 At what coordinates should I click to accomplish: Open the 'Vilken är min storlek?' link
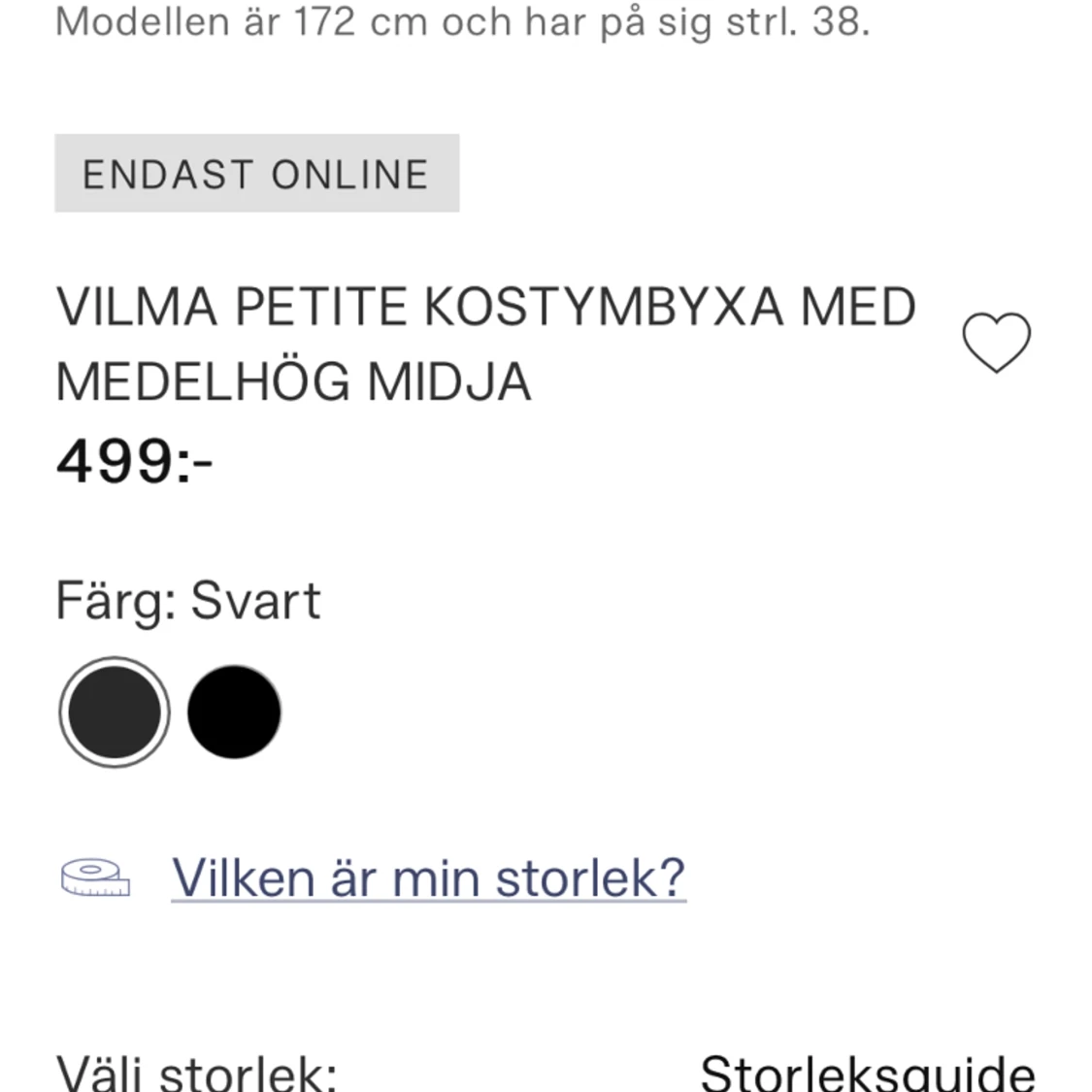point(428,877)
